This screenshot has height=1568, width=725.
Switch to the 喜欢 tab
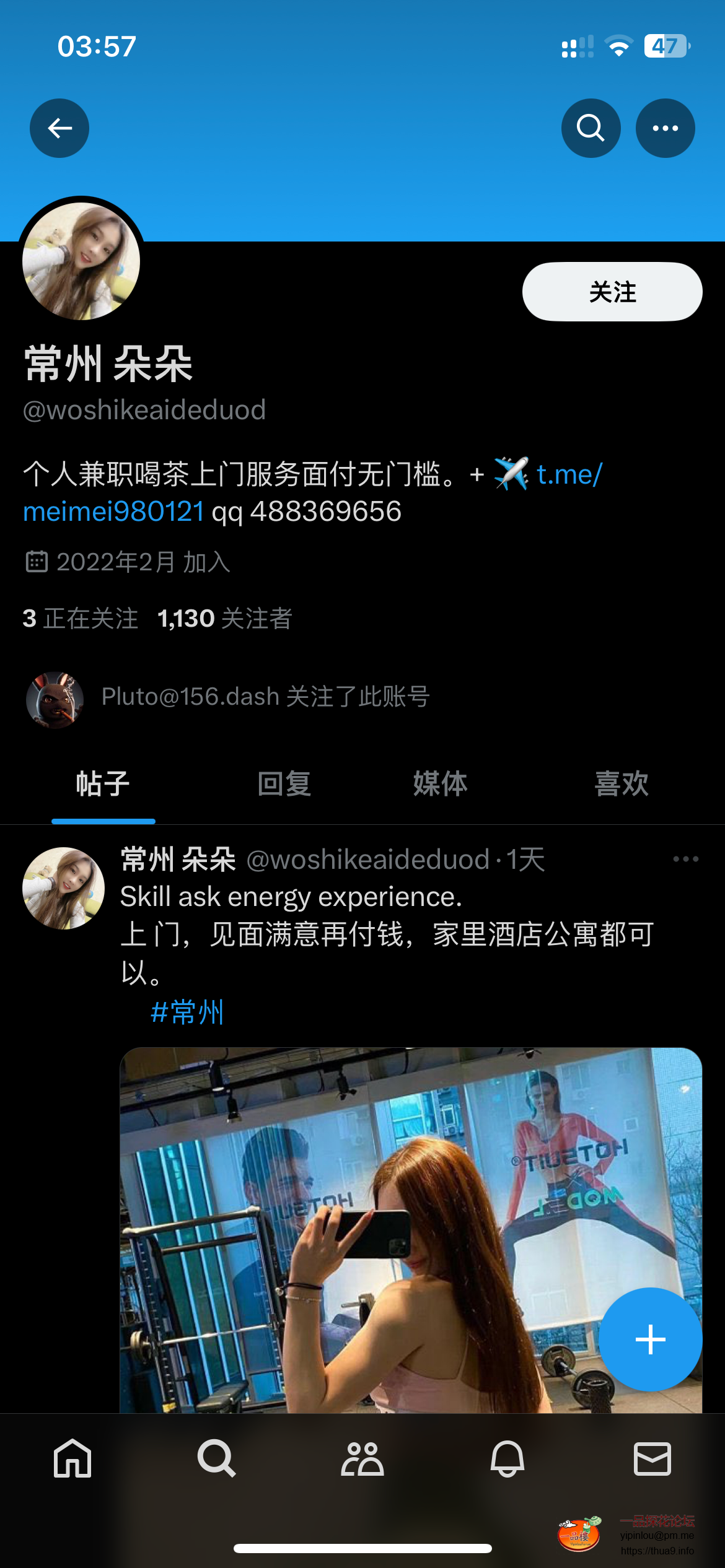click(x=619, y=783)
